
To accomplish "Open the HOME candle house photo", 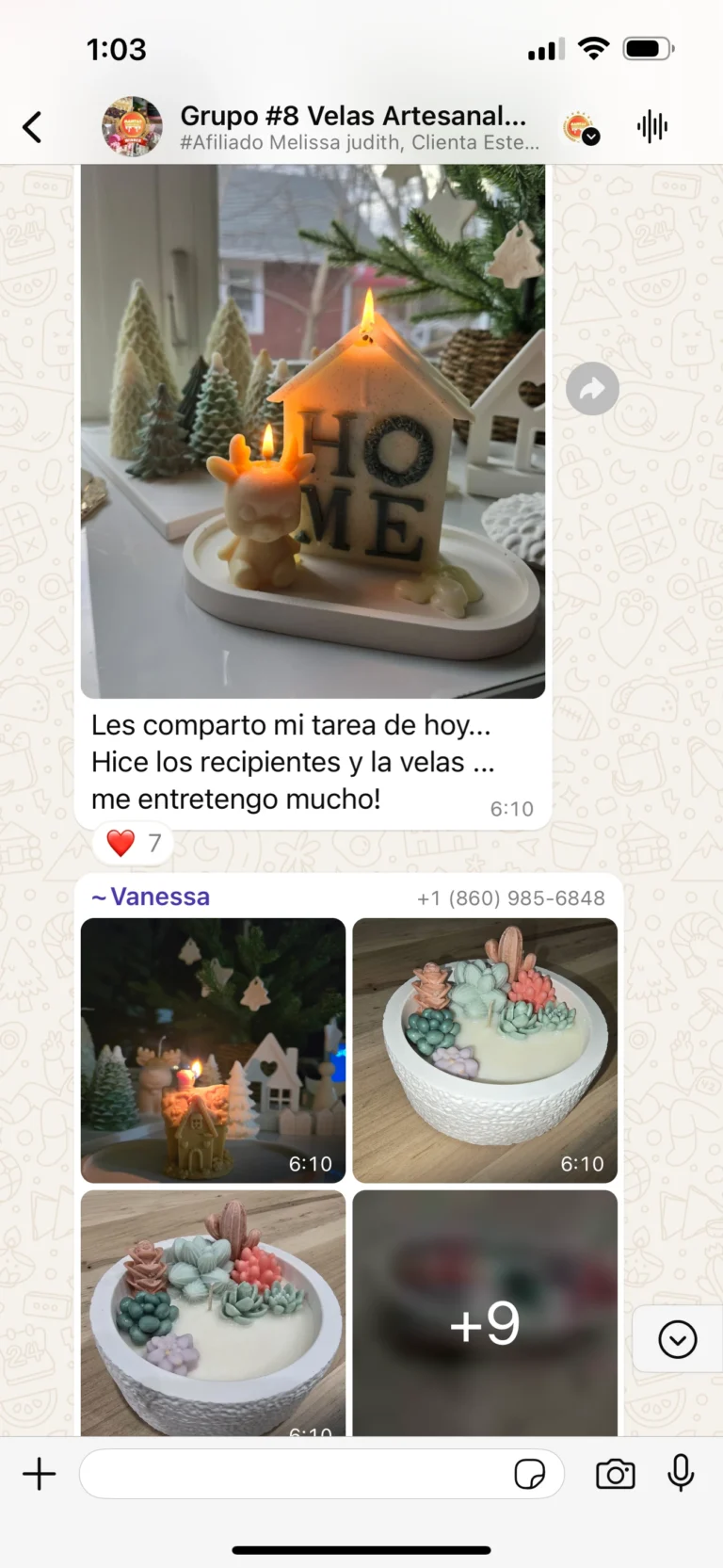I will [x=313, y=431].
